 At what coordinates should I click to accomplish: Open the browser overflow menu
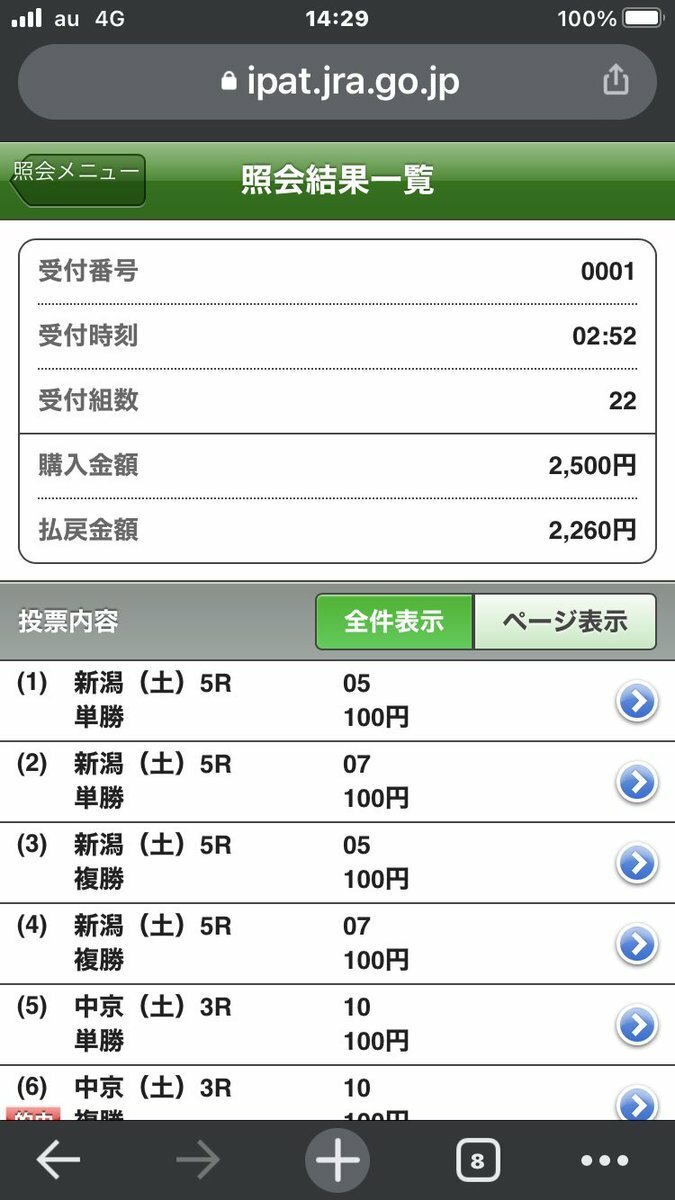point(605,1161)
